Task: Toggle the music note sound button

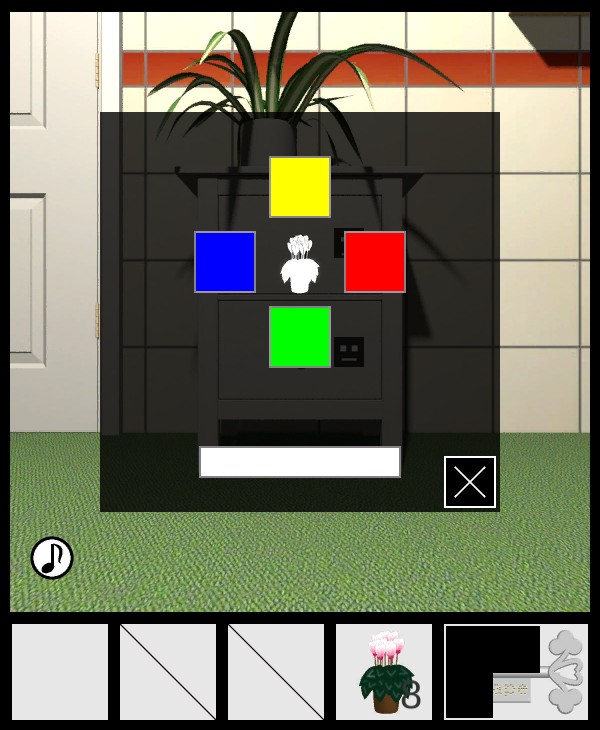Action: pyautogui.click(x=52, y=558)
